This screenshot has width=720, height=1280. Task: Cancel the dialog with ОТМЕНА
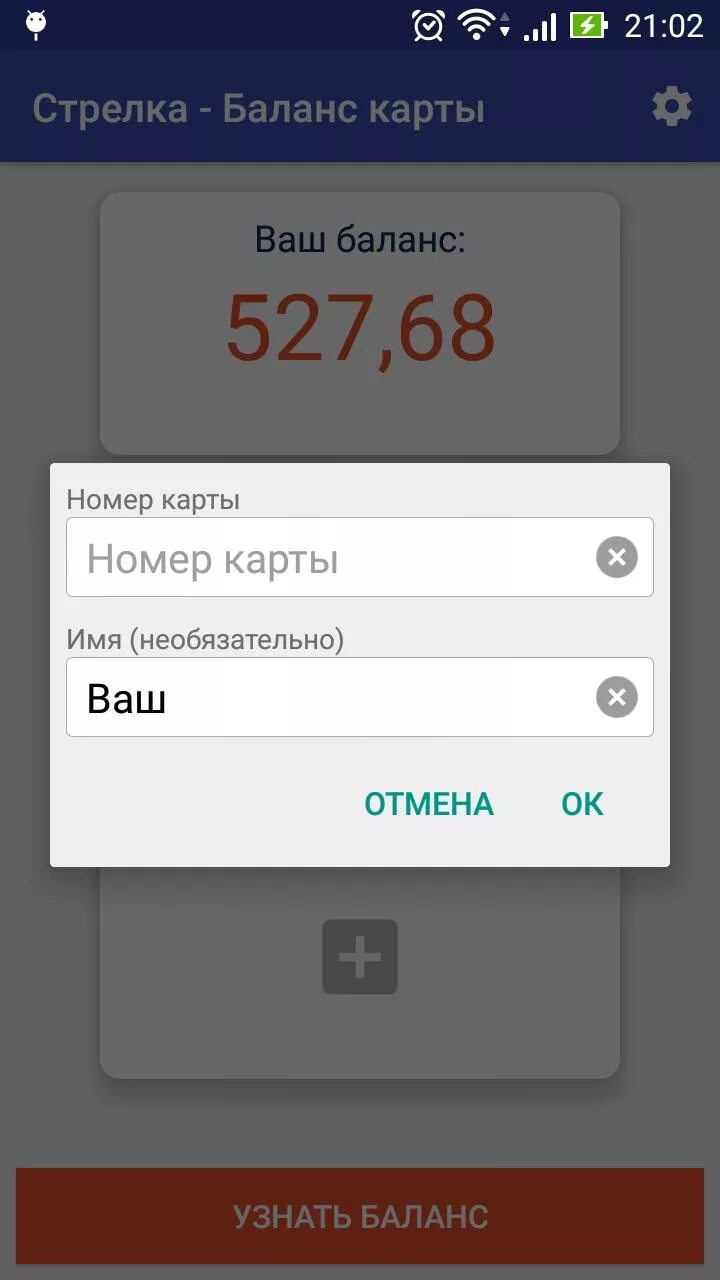[x=429, y=804]
